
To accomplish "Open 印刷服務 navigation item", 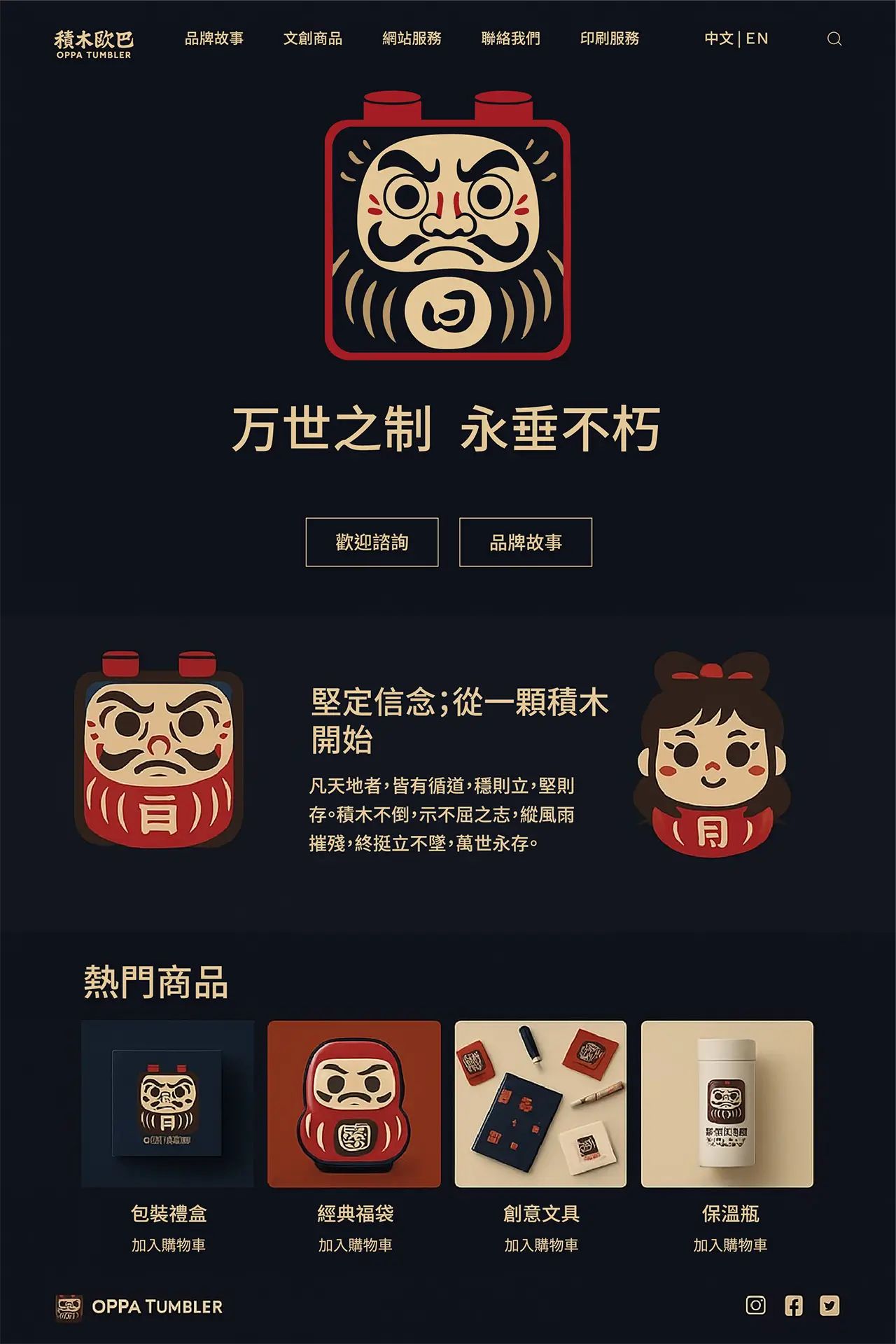I will coord(609,39).
